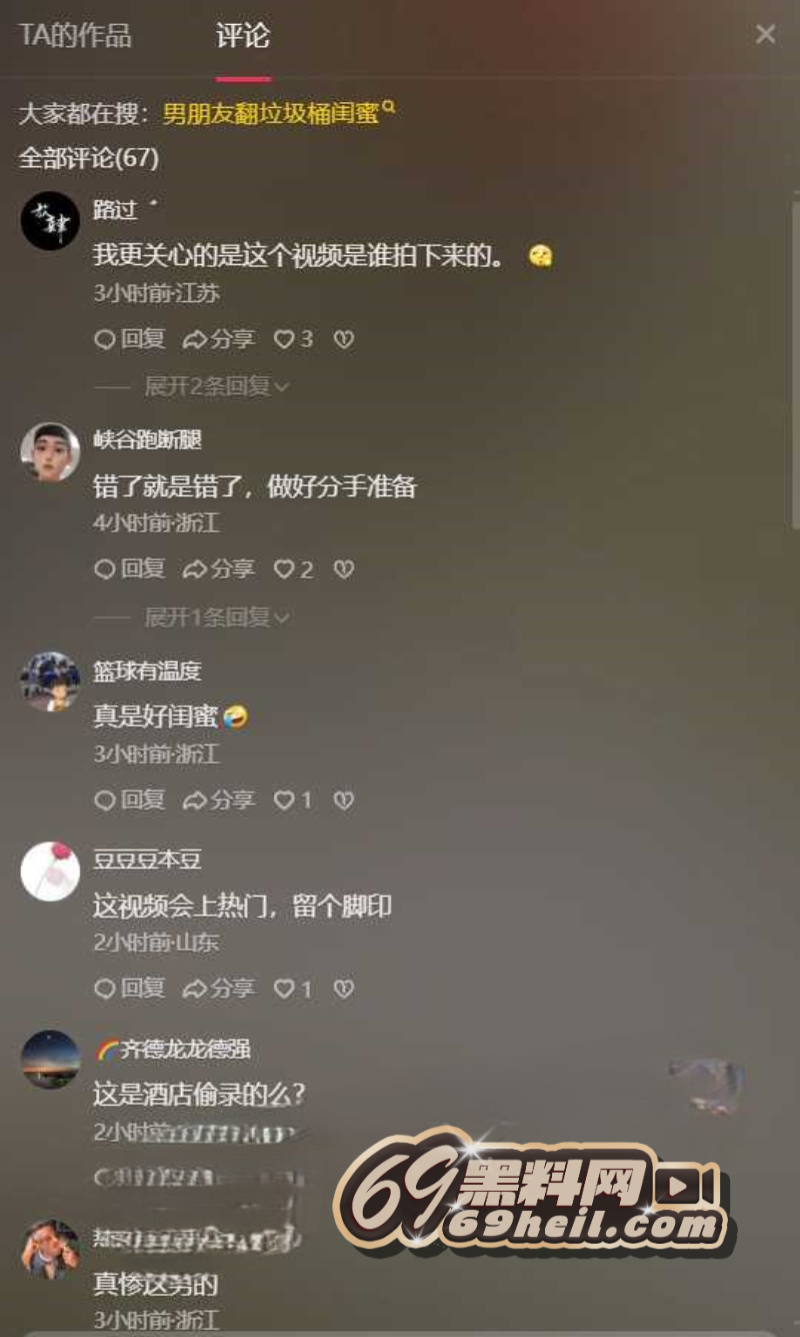Open 峡谷跑断腿's profile avatar
This screenshot has height=1337, width=800.
pyautogui.click(x=50, y=452)
